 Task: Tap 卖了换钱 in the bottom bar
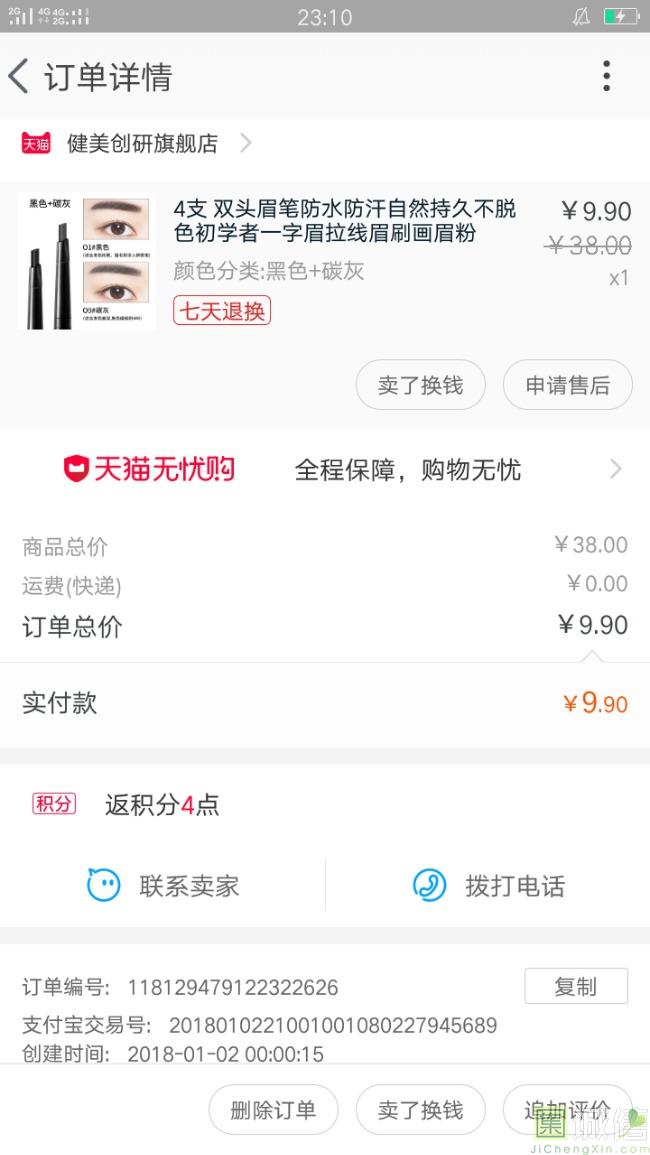(420, 1110)
